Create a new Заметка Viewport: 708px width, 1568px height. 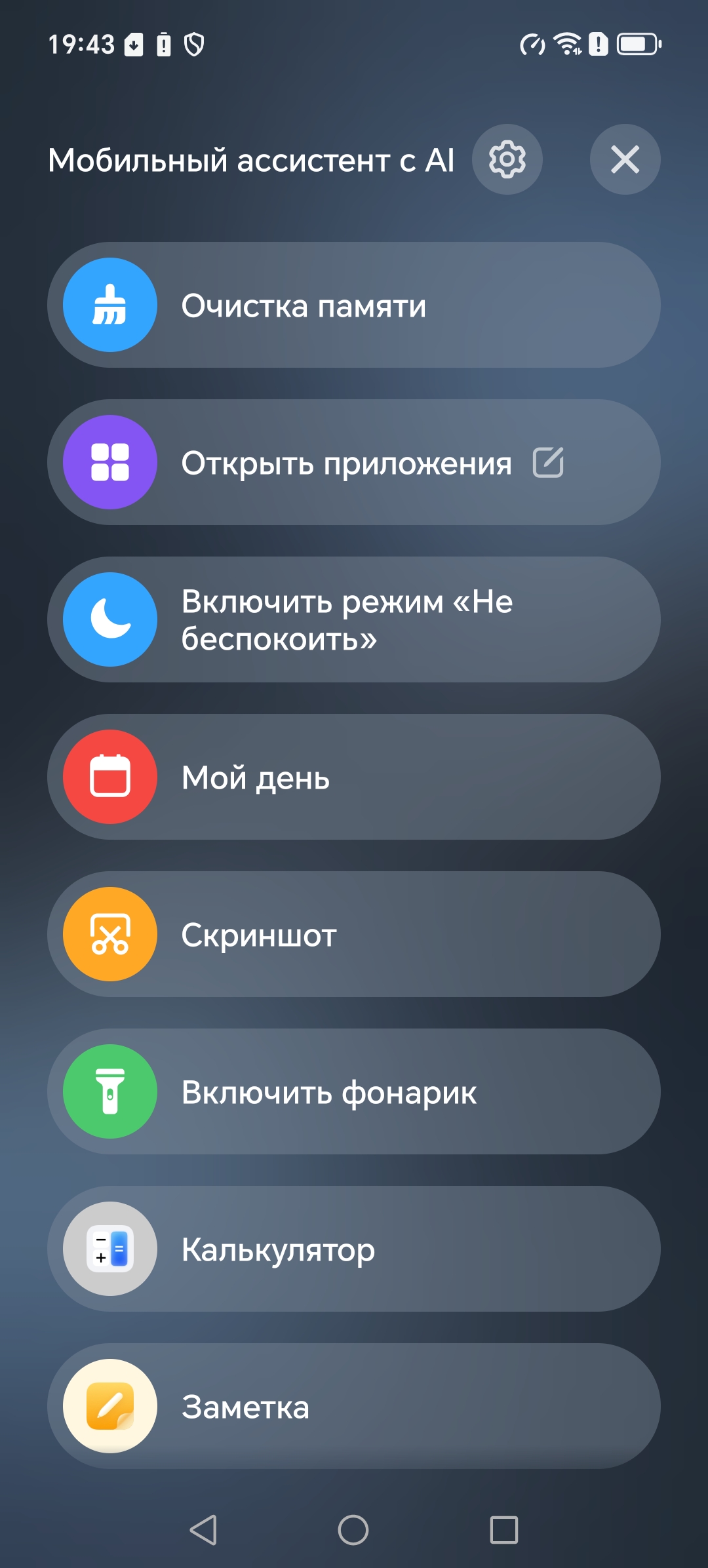click(354, 1407)
